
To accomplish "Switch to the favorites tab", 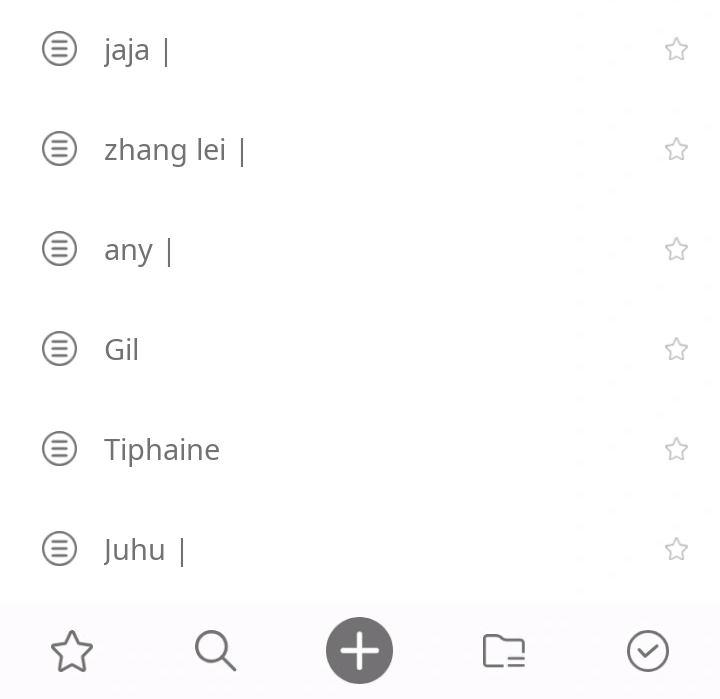I will point(72,651).
